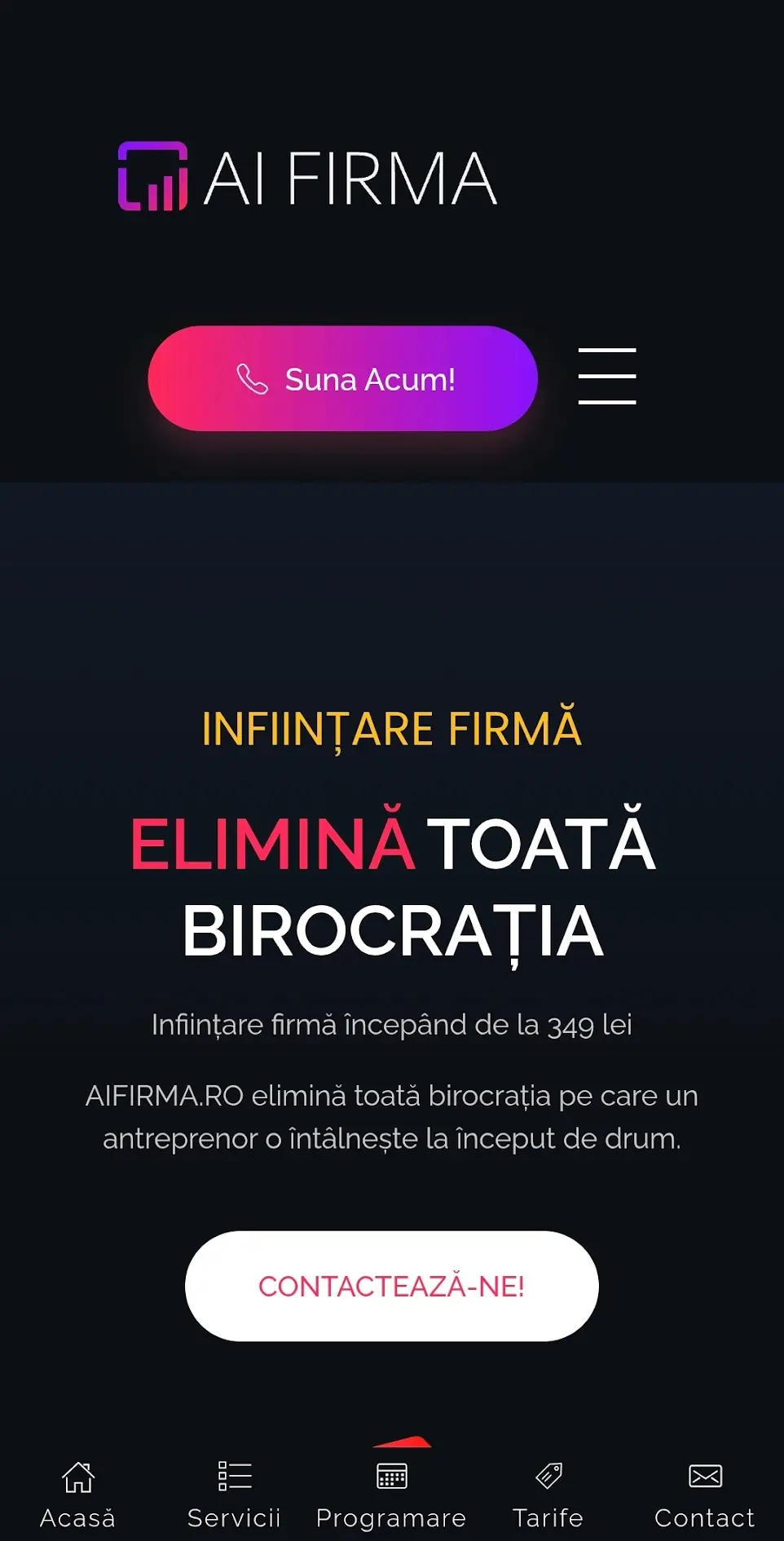Expand the site menu via hamburger icon
784x1541 pixels.
(607, 376)
